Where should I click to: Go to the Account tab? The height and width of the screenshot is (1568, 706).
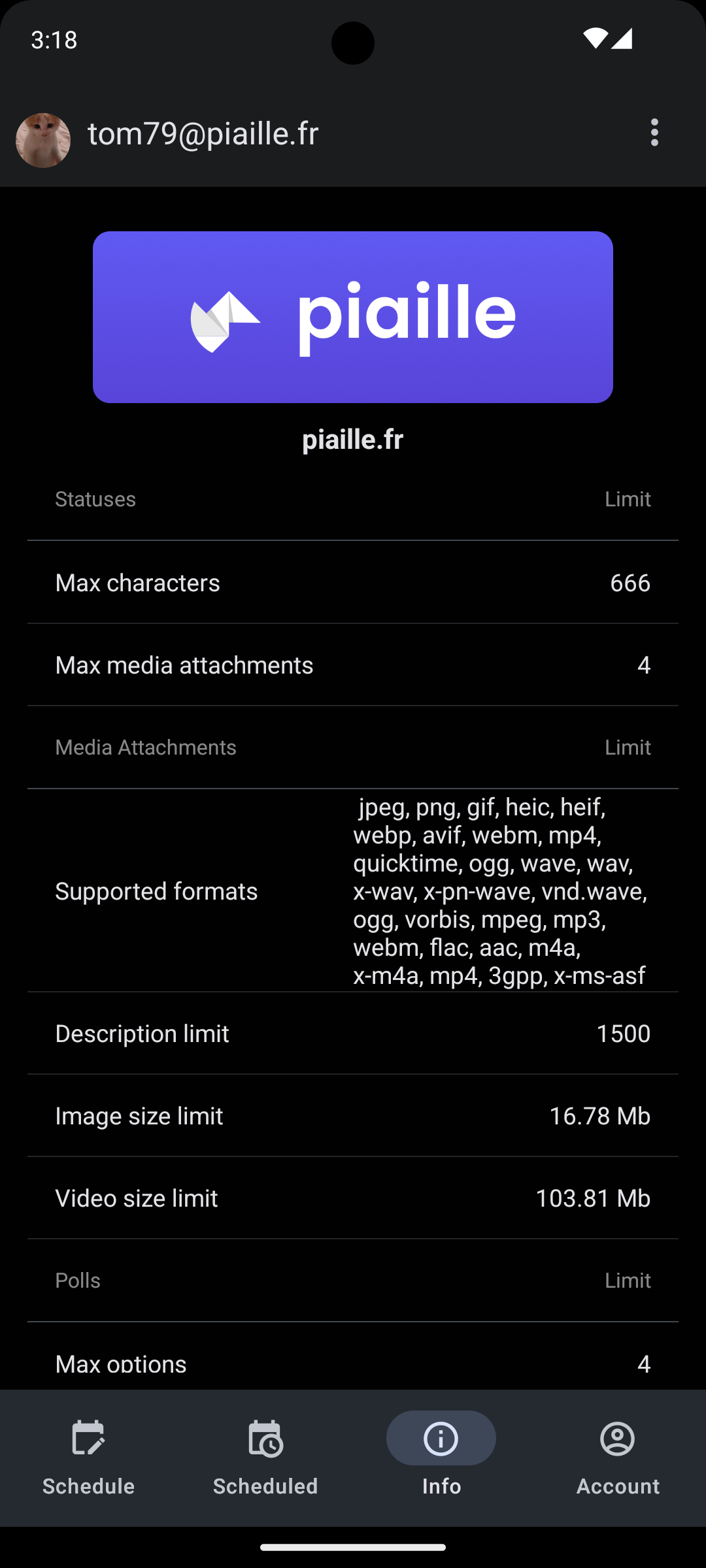pos(618,1457)
